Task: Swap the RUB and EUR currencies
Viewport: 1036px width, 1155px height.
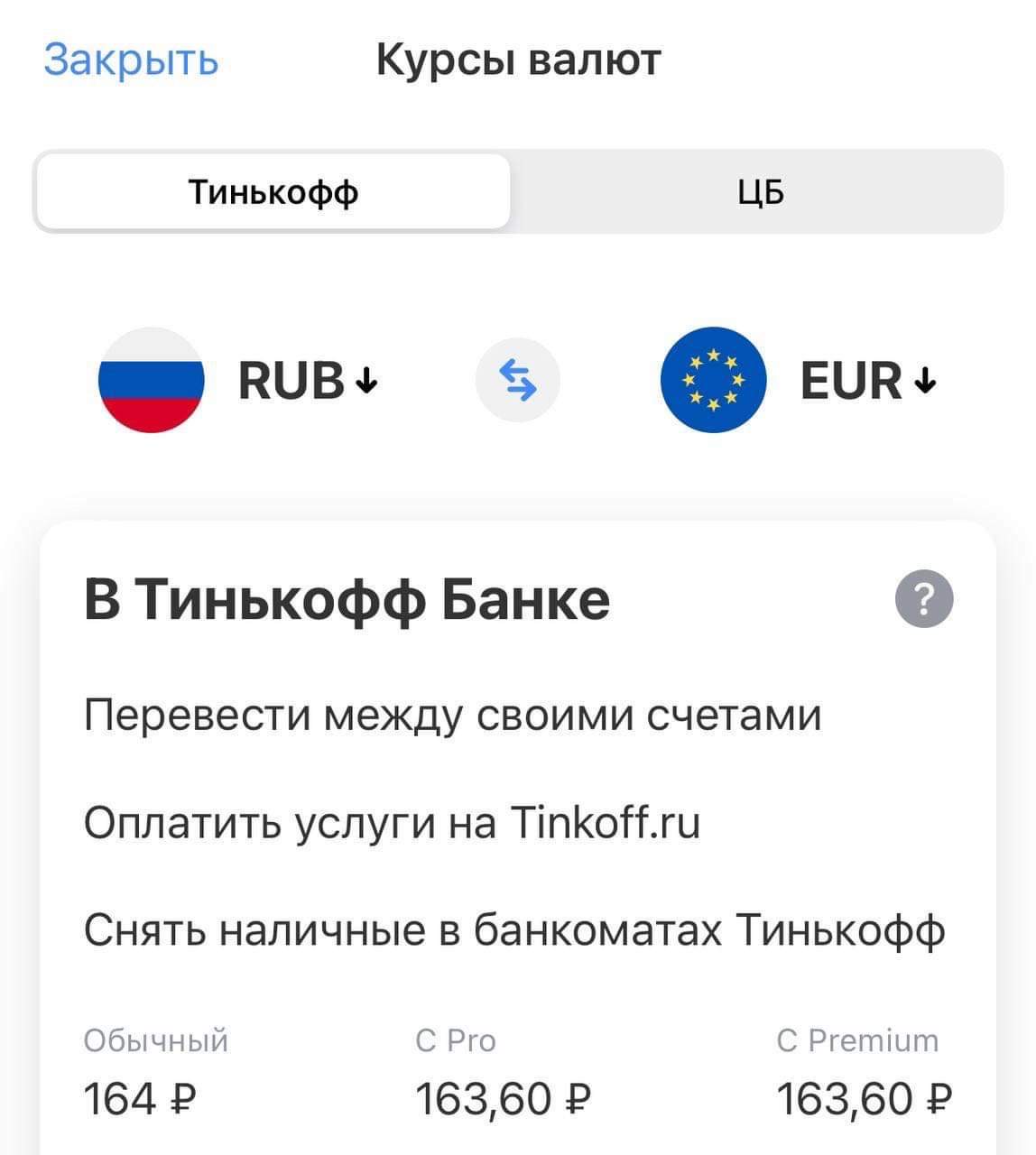Action: point(517,380)
